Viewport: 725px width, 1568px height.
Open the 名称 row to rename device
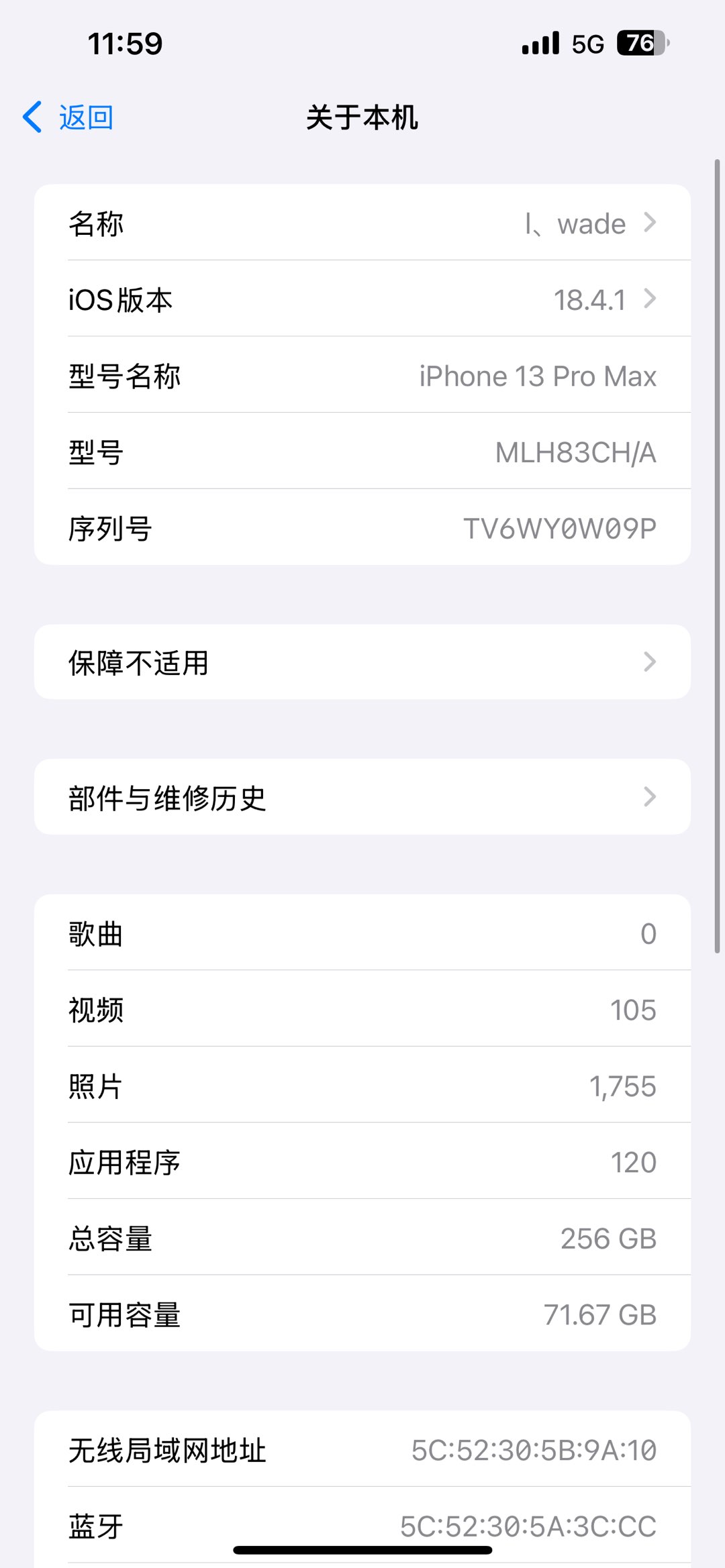pyautogui.click(x=362, y=223)
